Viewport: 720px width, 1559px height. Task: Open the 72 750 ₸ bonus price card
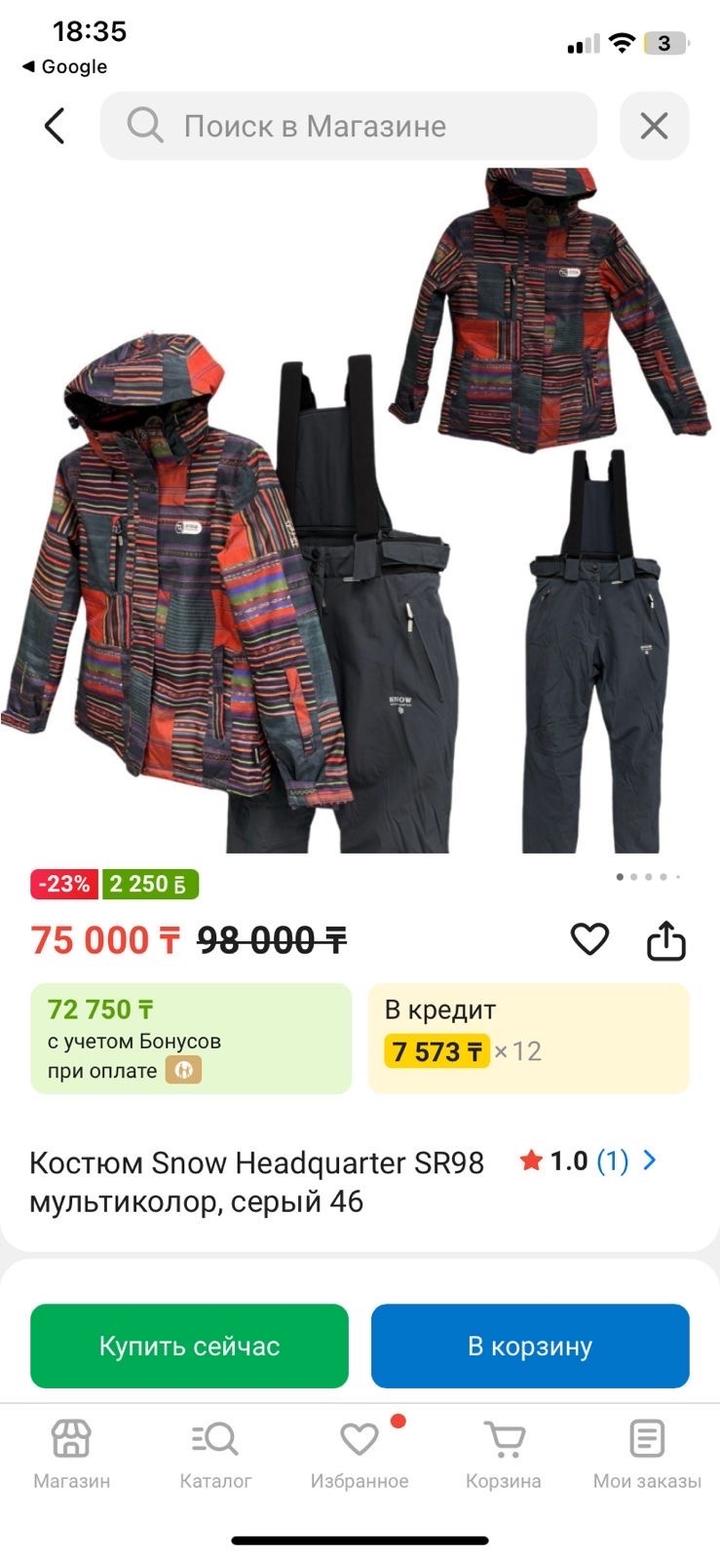pos(191,1038)
